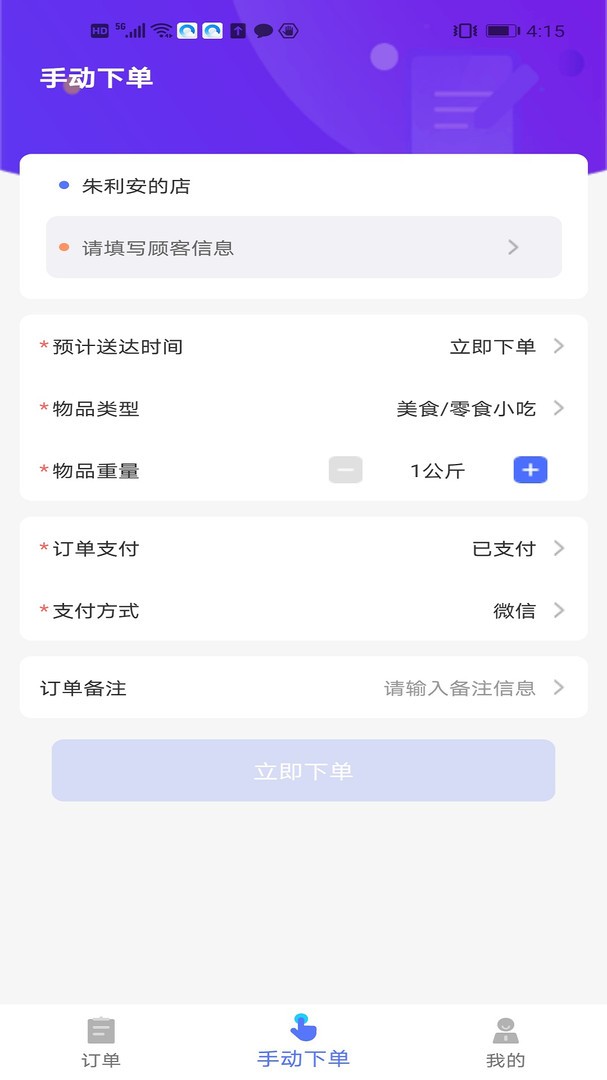
Task: Tap the 立即下单 submit button
Action: point(303,771)
